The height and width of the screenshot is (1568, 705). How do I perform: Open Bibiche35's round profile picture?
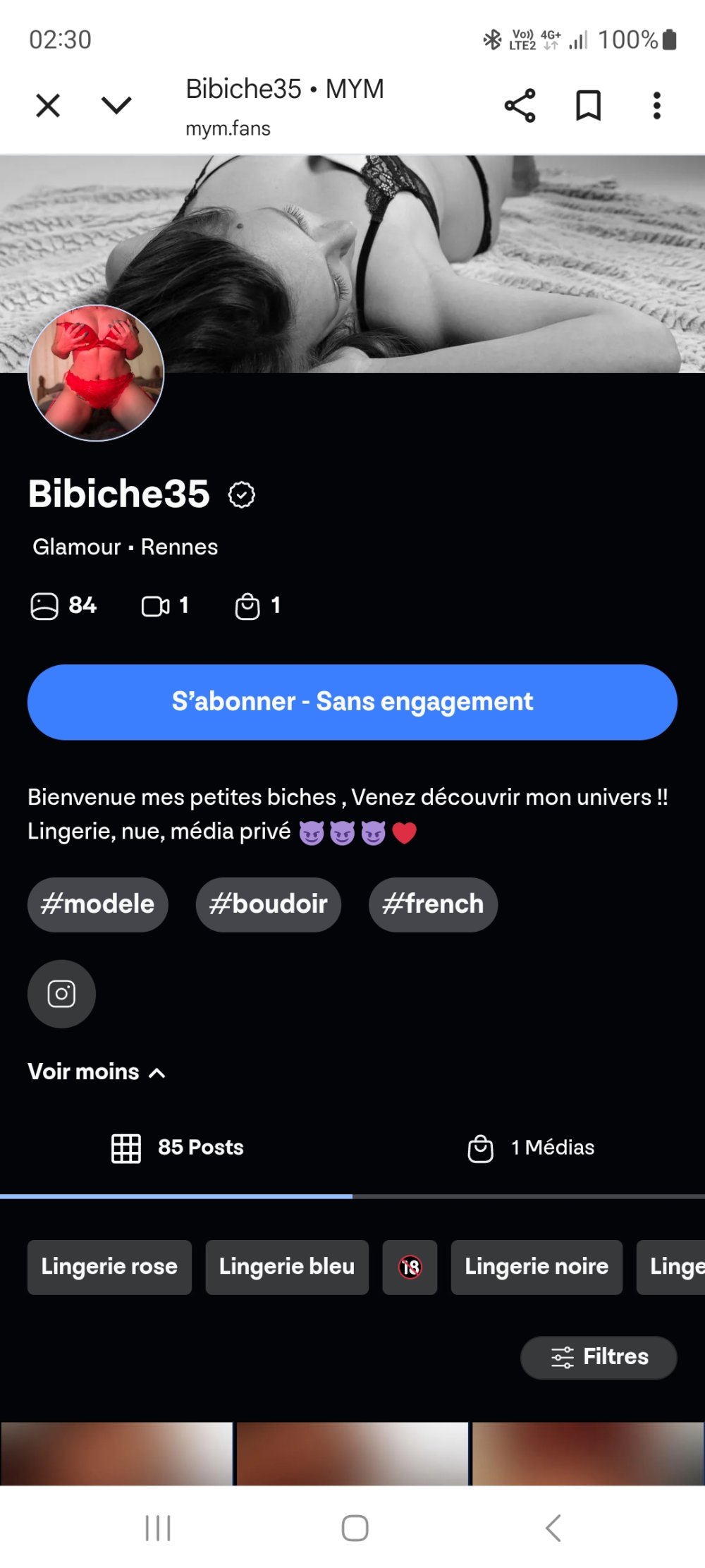pos(96,373)
